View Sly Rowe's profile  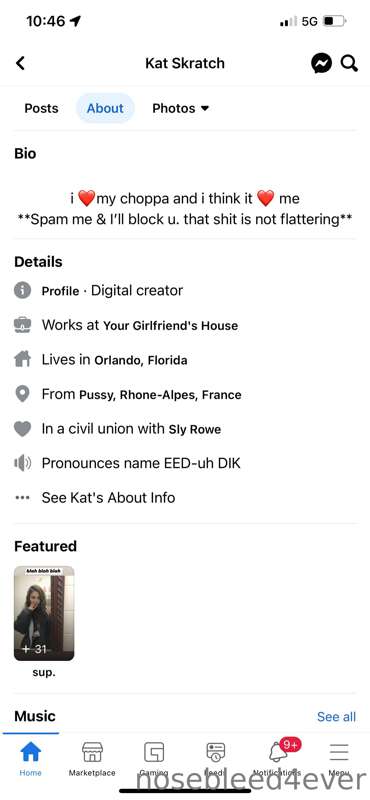click(195, 430)
